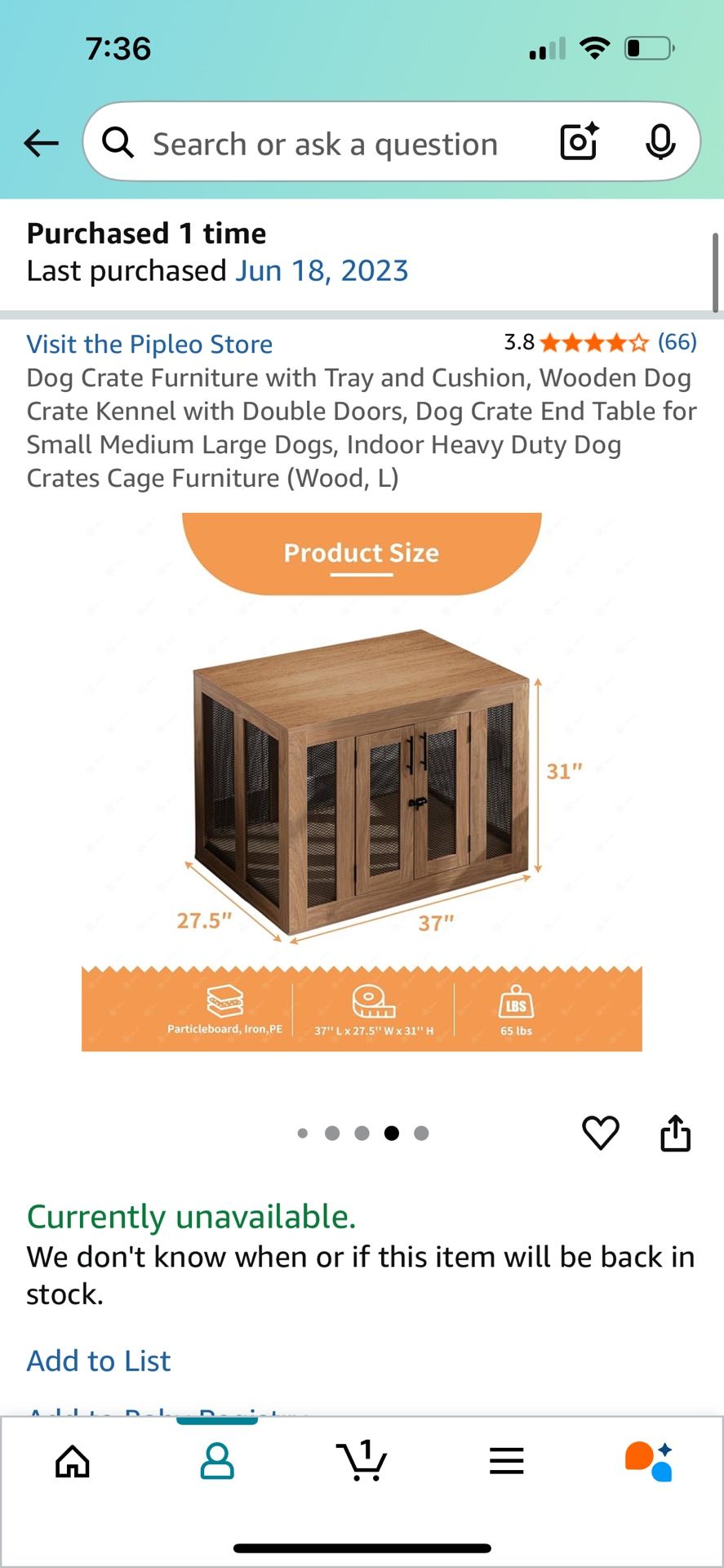Add item to wishlist with heart icon
The width and height of the screenshot is (724, 1568).
[600, 1133]
